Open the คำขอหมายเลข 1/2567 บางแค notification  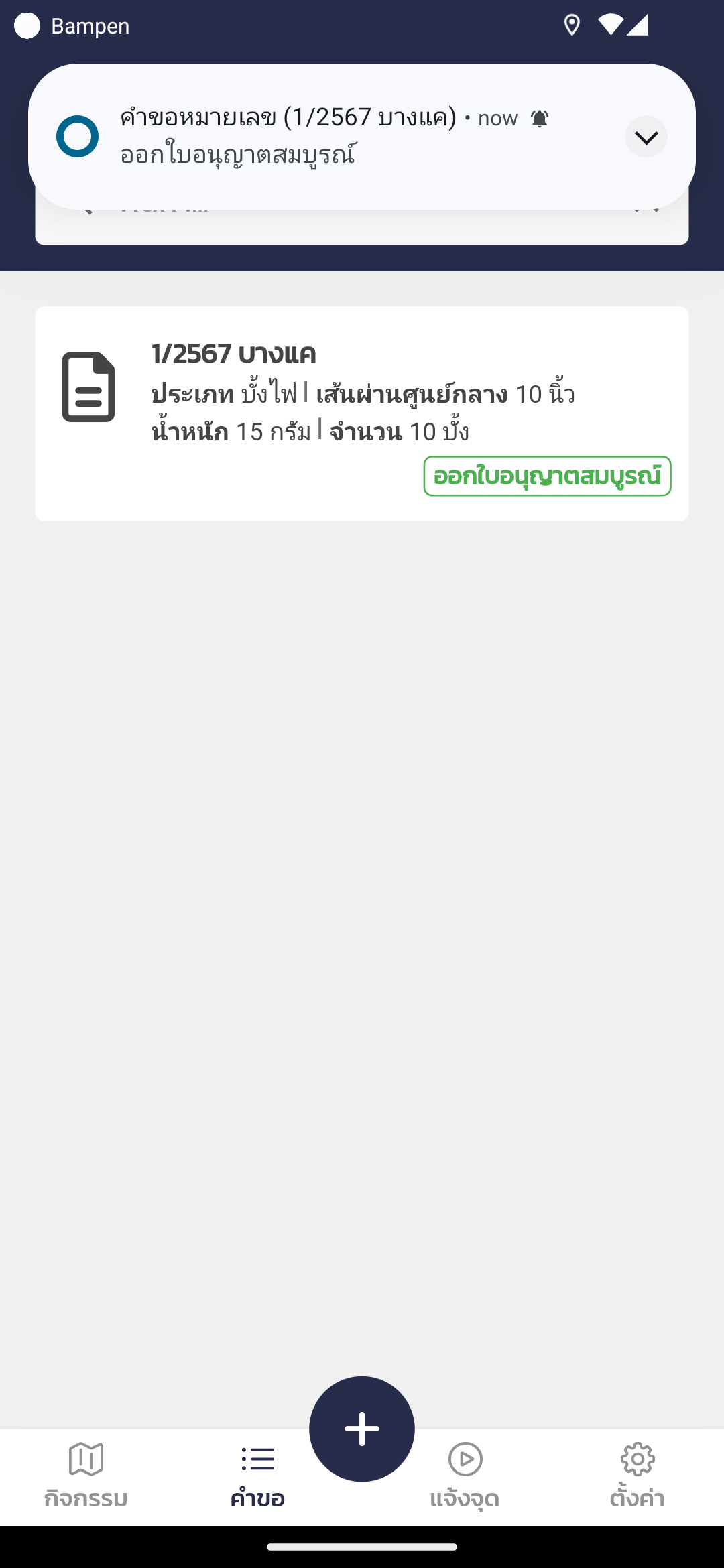click(x=335, y=136)
